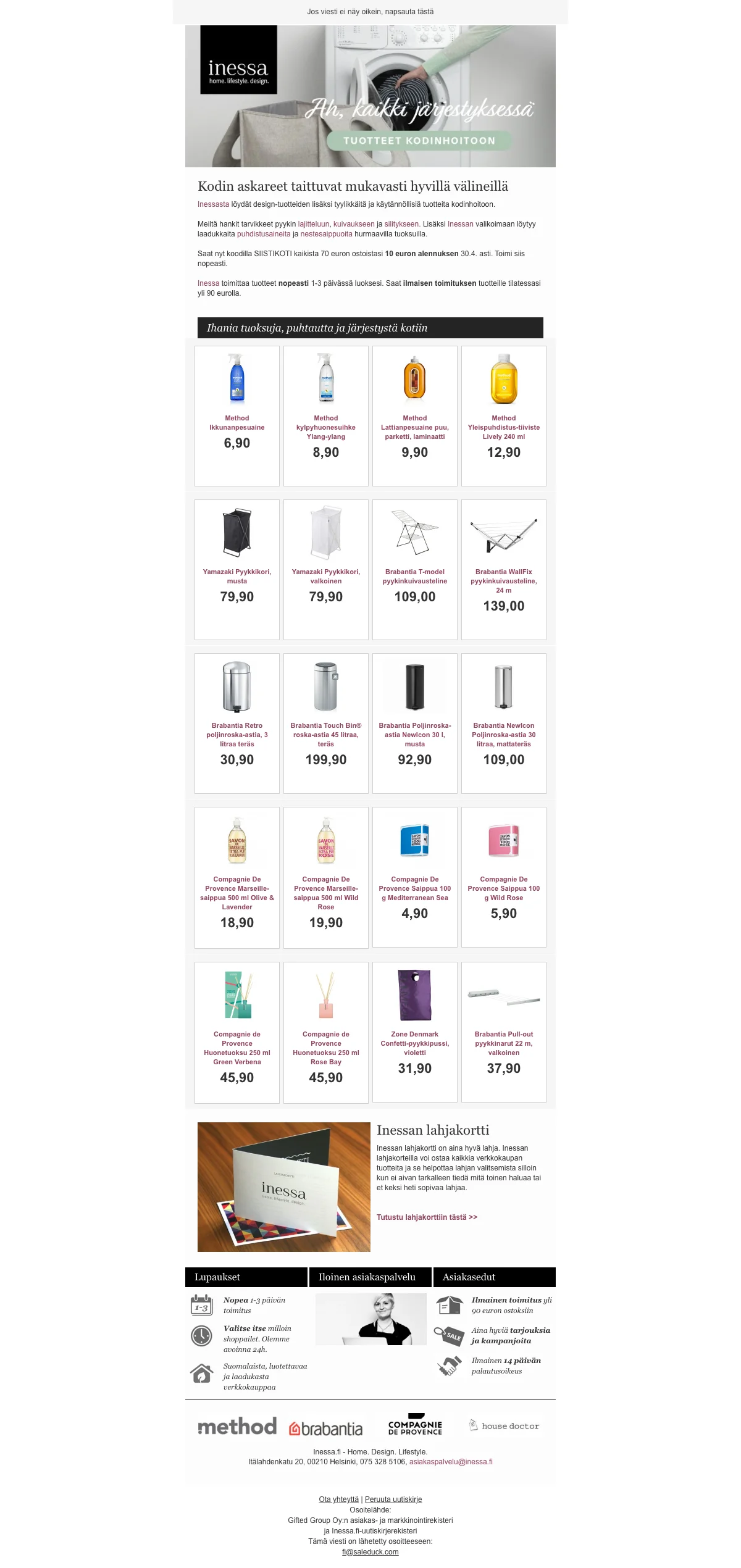
Task: Open Zone Denmark Confetti-pyykkipussi, violetti
Action: [415, 1032]
